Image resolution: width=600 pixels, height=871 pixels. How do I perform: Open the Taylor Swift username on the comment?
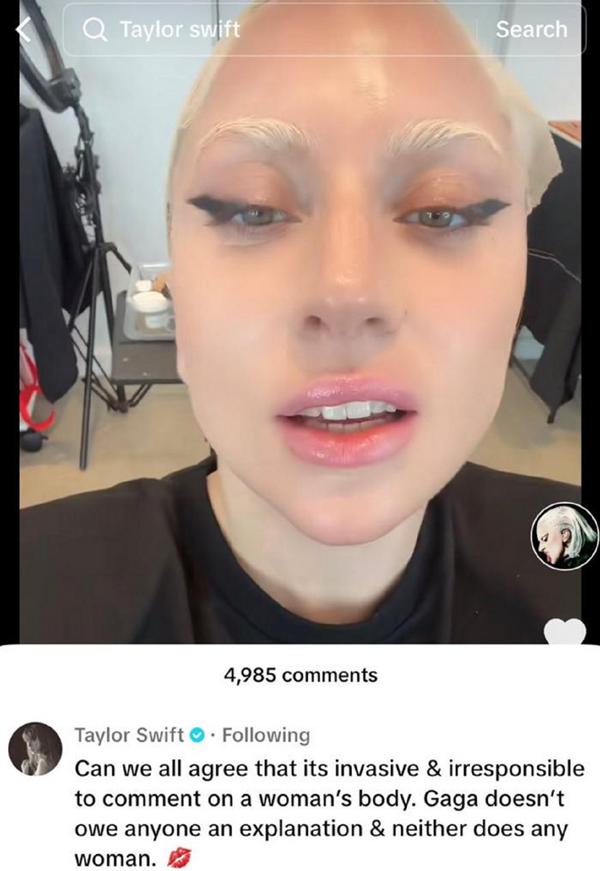click(129, 735)
